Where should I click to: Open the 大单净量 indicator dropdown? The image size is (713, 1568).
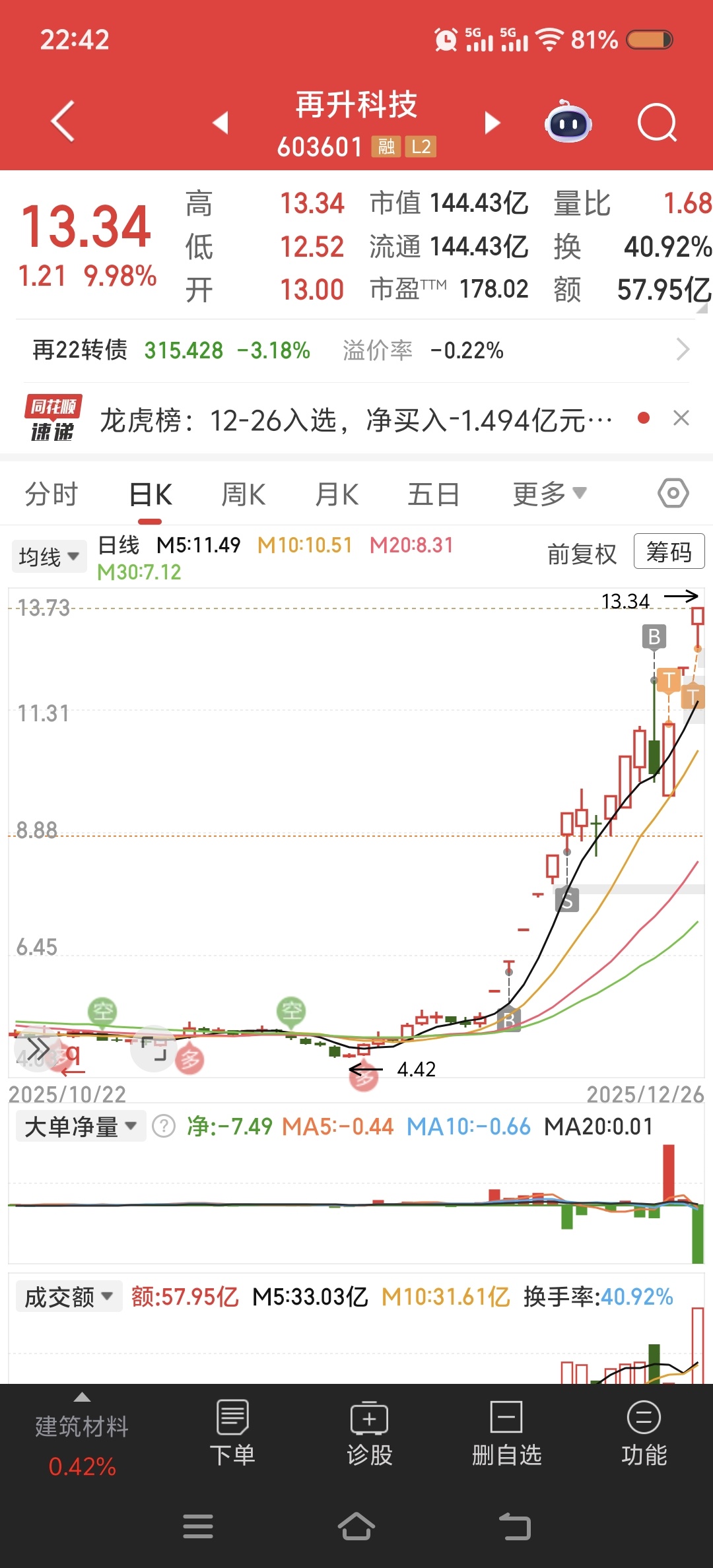(80, 1127)
